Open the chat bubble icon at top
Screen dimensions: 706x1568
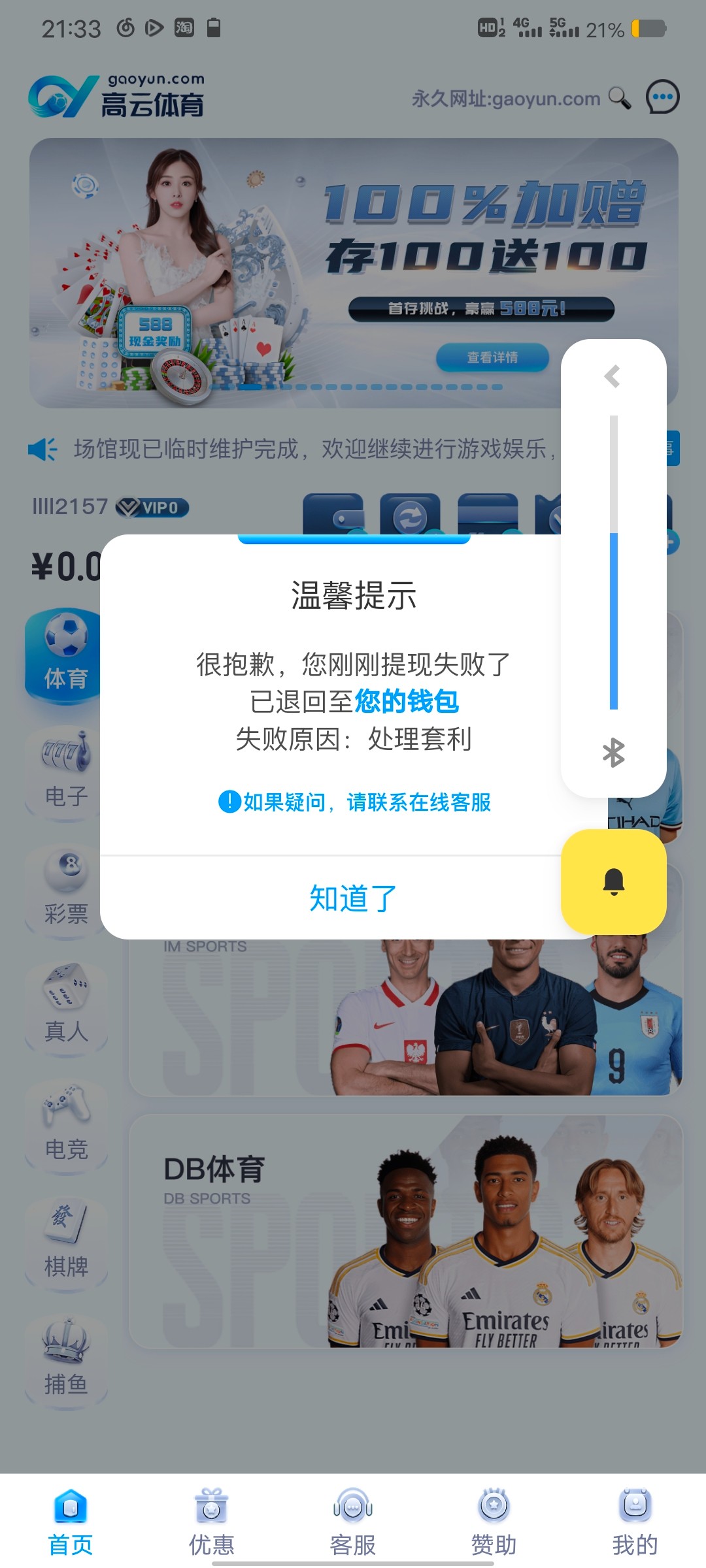pos(662,97)
